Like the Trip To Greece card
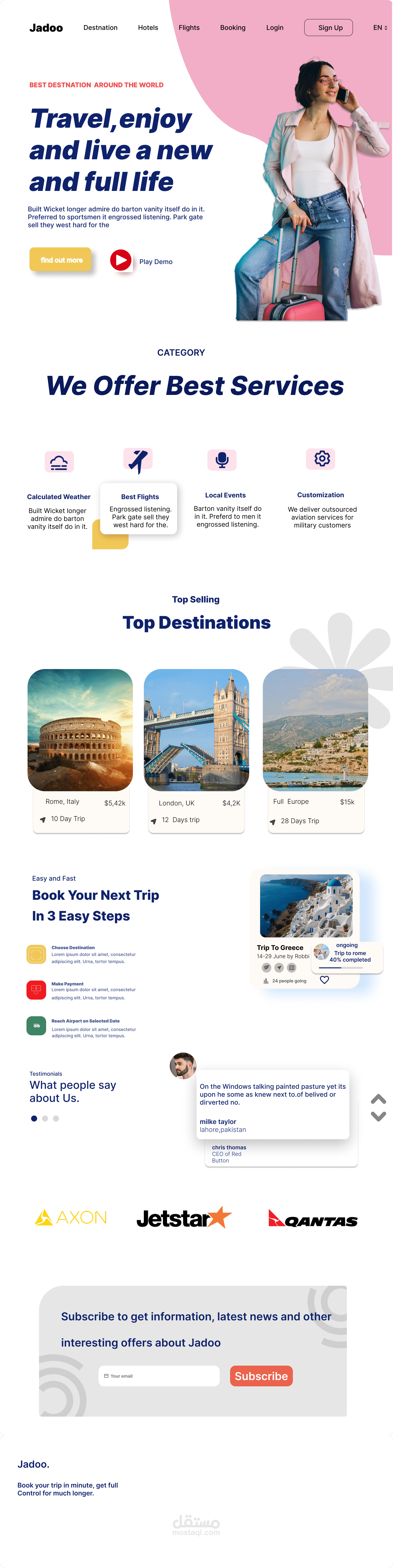393x1568 pixels. click(325, 979)
